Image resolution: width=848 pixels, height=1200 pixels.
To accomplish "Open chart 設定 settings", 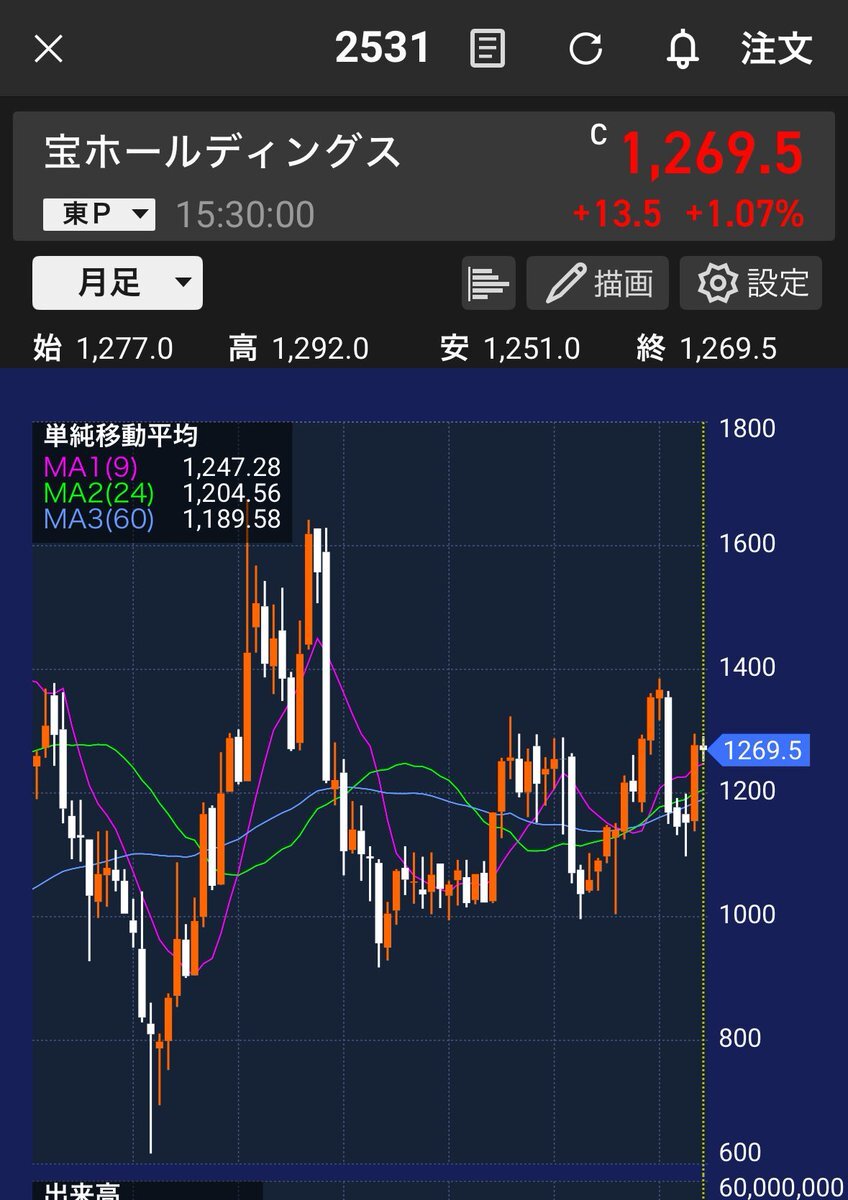I will [751, 283].
